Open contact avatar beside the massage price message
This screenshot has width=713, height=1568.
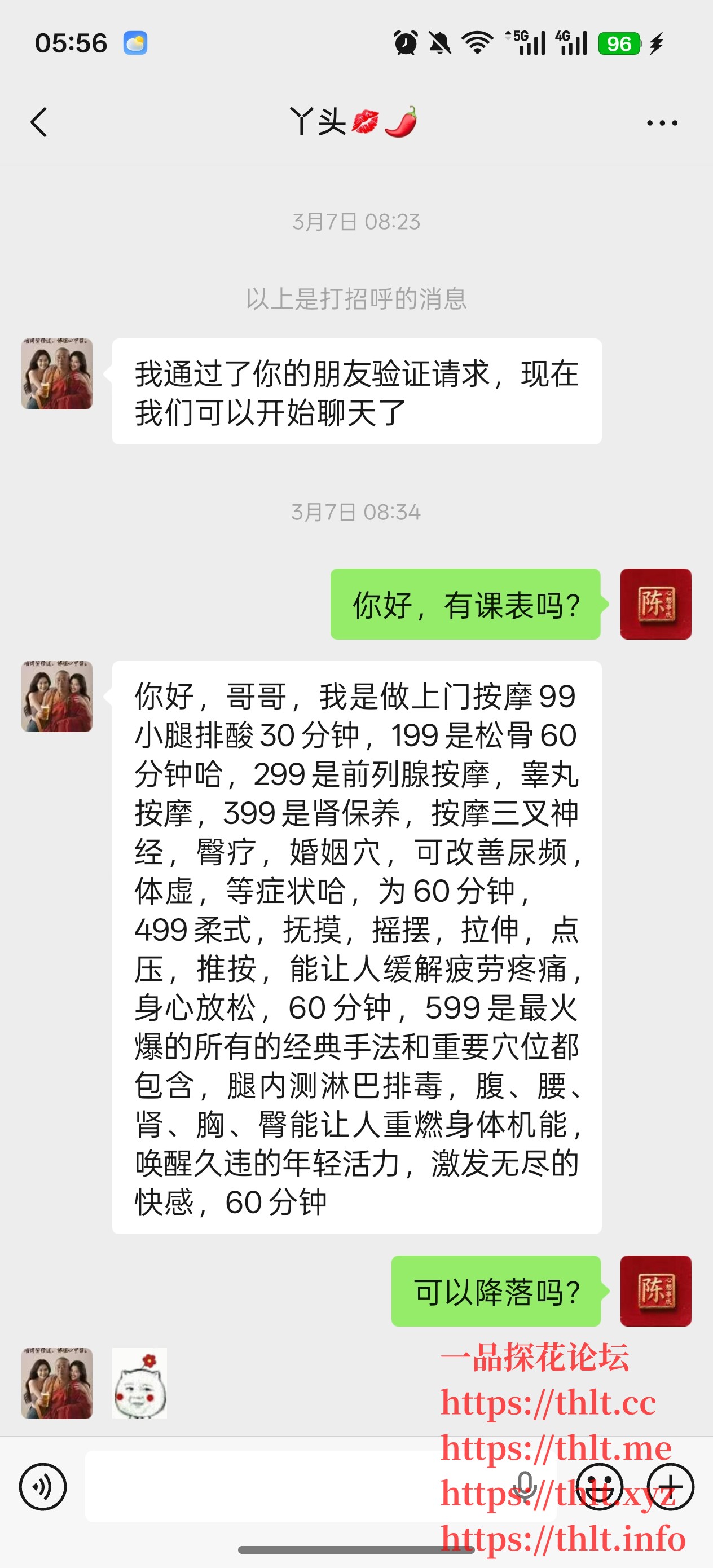click(57, 697)
